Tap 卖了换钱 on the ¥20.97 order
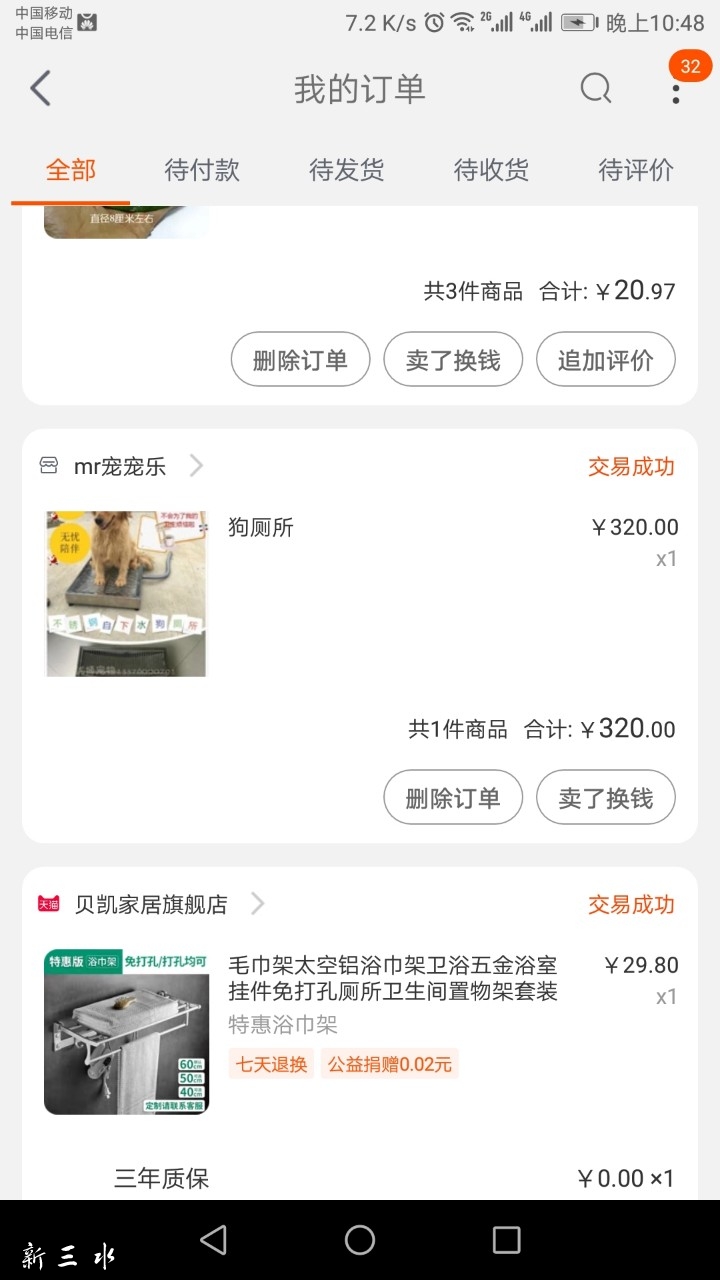The width and height of the screenshot is (720, 1280). 453,359
